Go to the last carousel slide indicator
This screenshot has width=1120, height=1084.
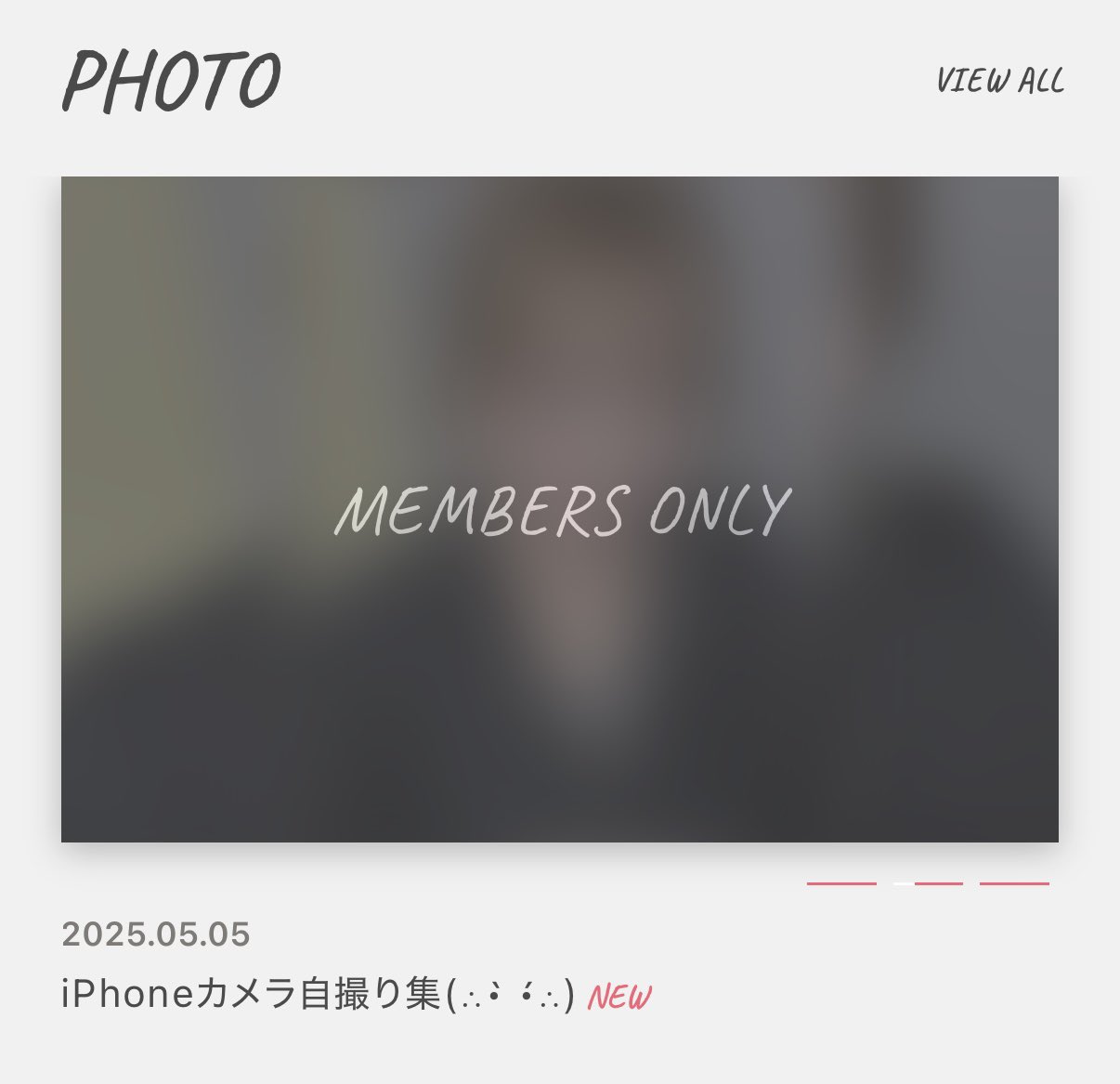click(1014, 883)
